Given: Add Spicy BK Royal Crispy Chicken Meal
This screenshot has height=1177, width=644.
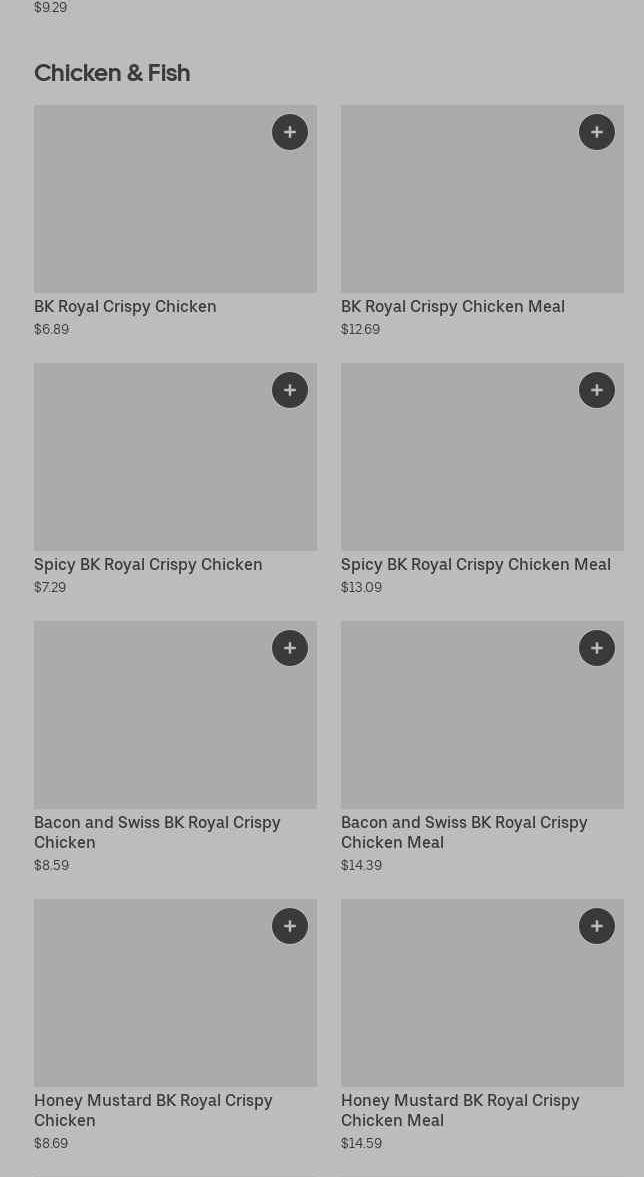Looking at the screenshot, I should pos(597,390).
